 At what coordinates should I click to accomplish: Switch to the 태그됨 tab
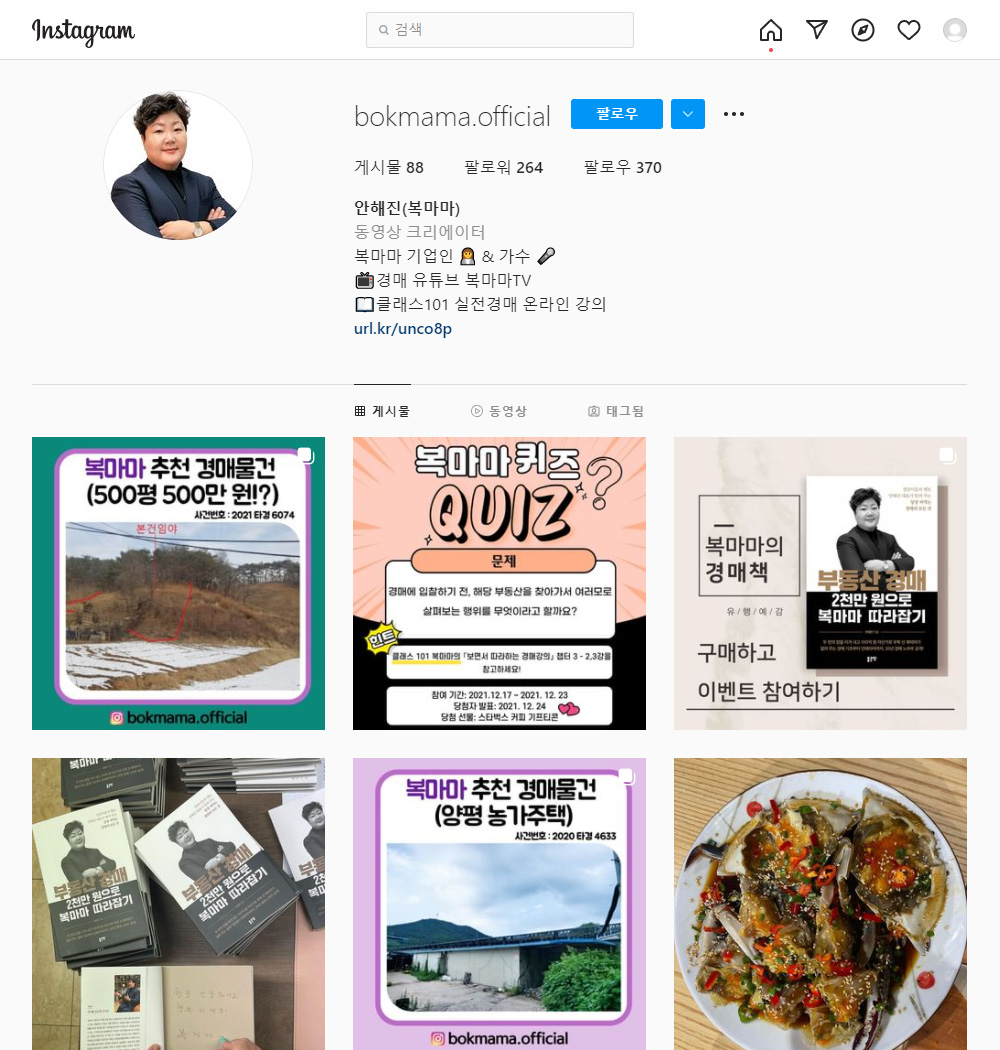point(616,411)
